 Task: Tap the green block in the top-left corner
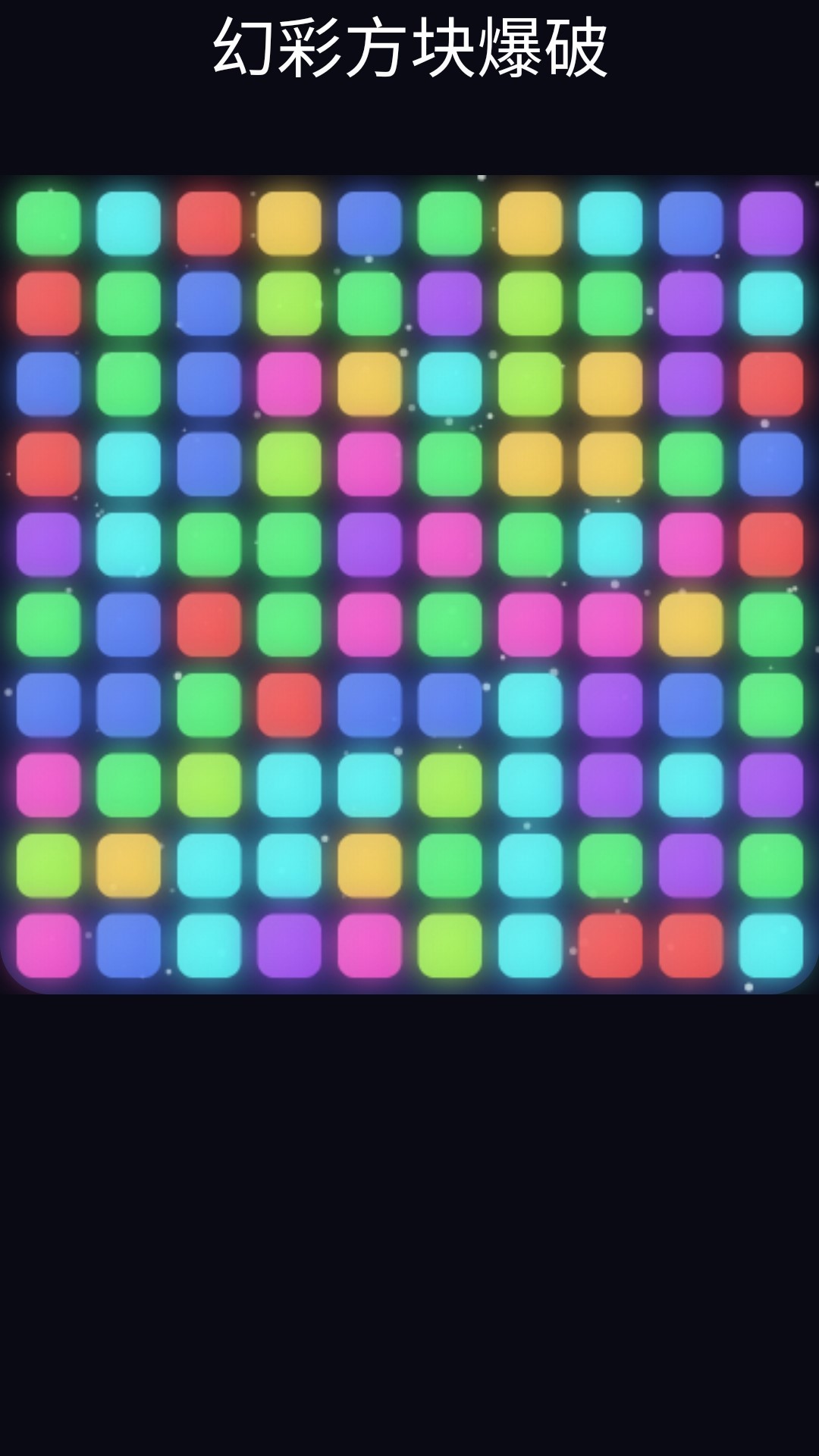[49, 223]
